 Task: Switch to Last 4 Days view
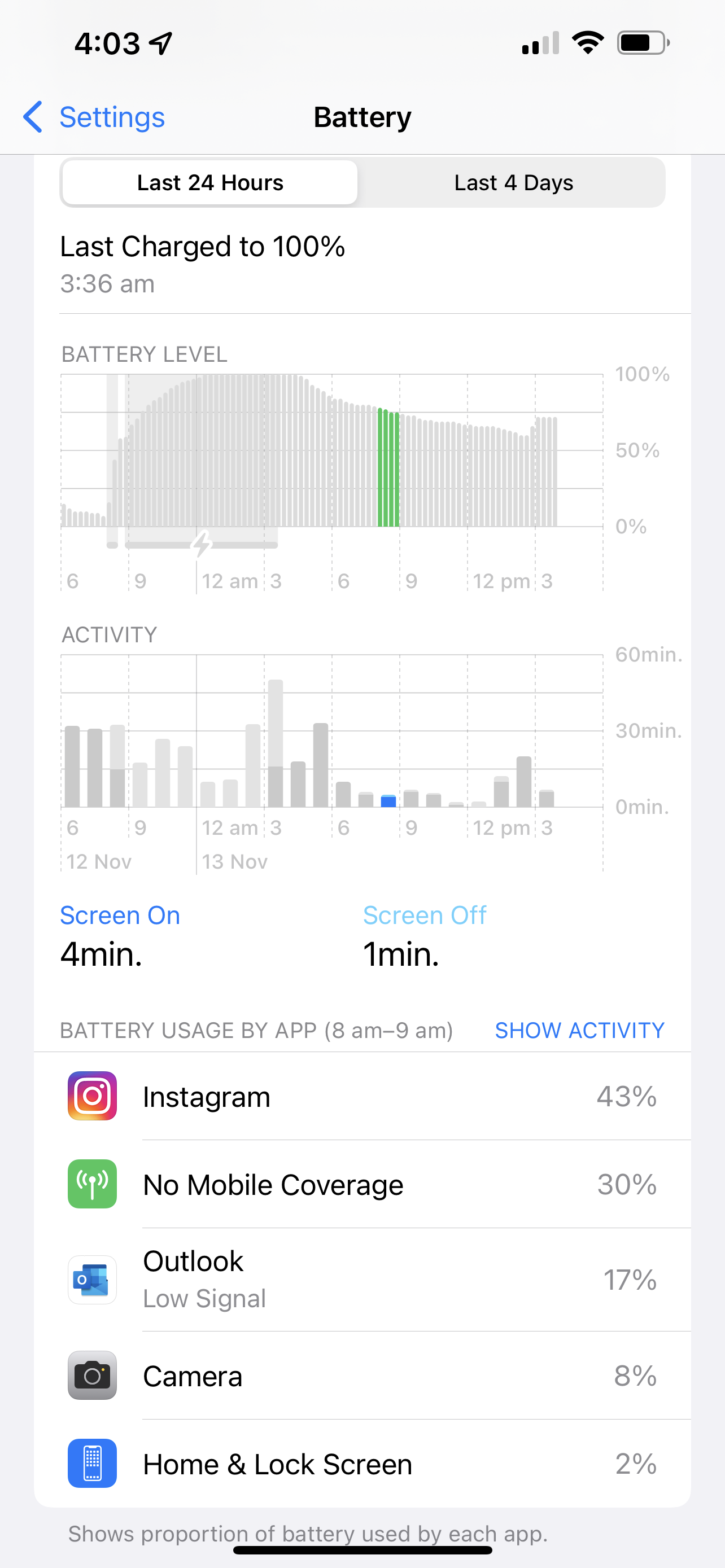(x=513, y=183)
